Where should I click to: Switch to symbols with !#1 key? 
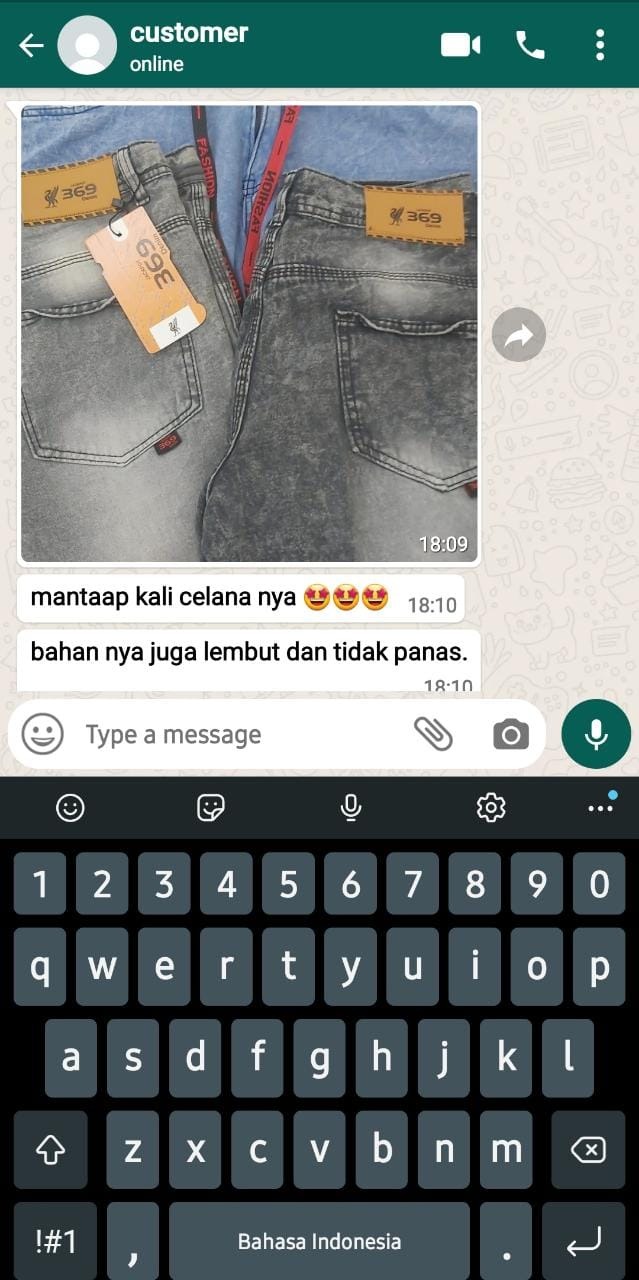tap(55, 1242)
